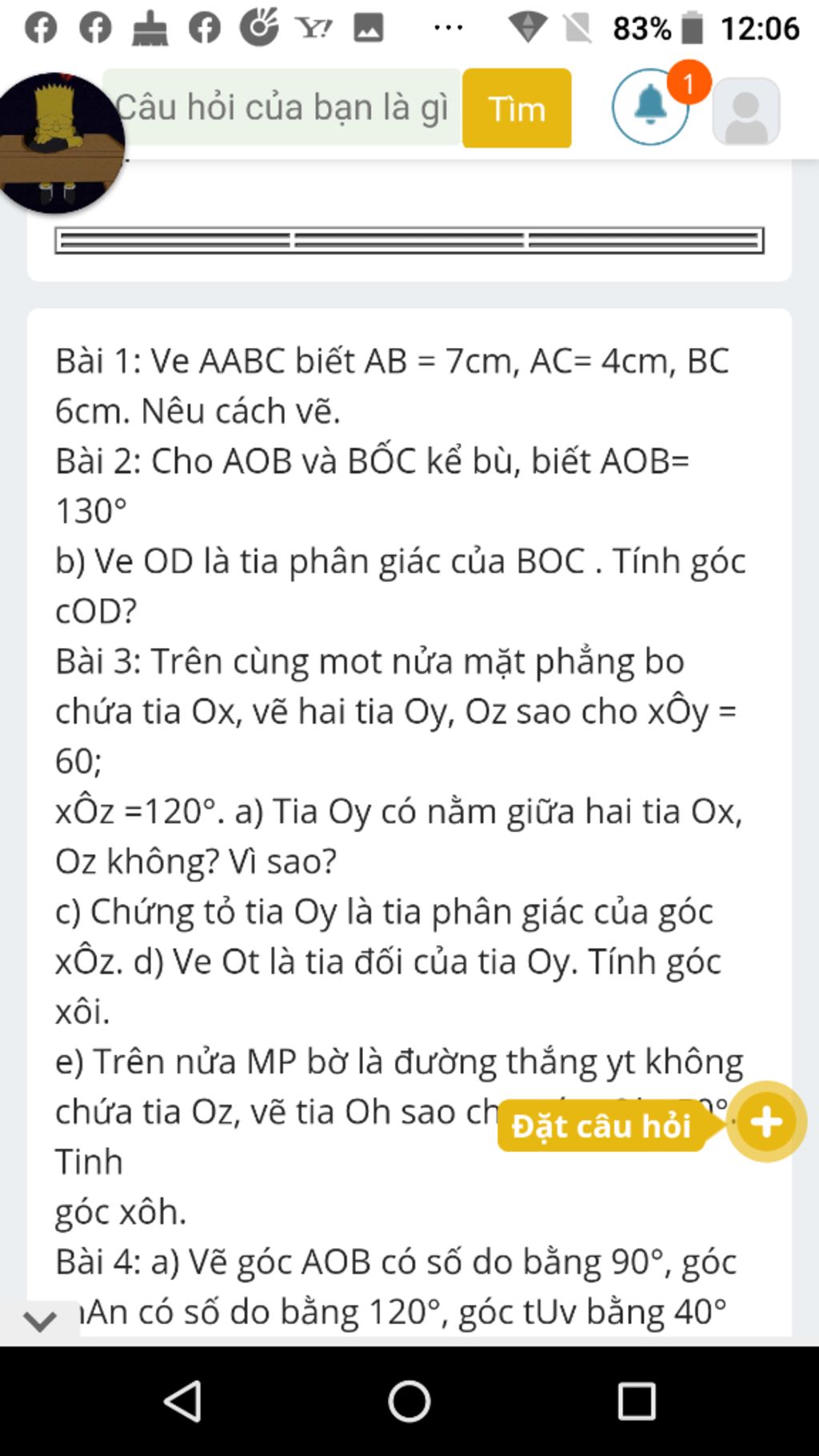This screenshot has height=1456, width=819.
Task: Open the notifications bell
Action: tap(650, 106)
